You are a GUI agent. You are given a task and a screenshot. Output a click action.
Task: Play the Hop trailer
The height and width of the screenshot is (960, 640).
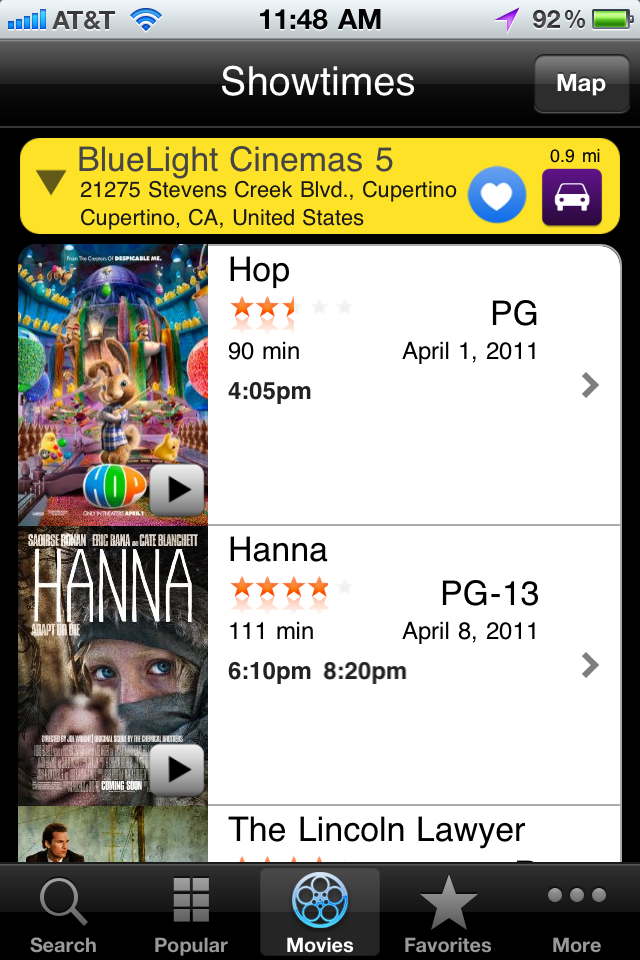click(177, 490)
